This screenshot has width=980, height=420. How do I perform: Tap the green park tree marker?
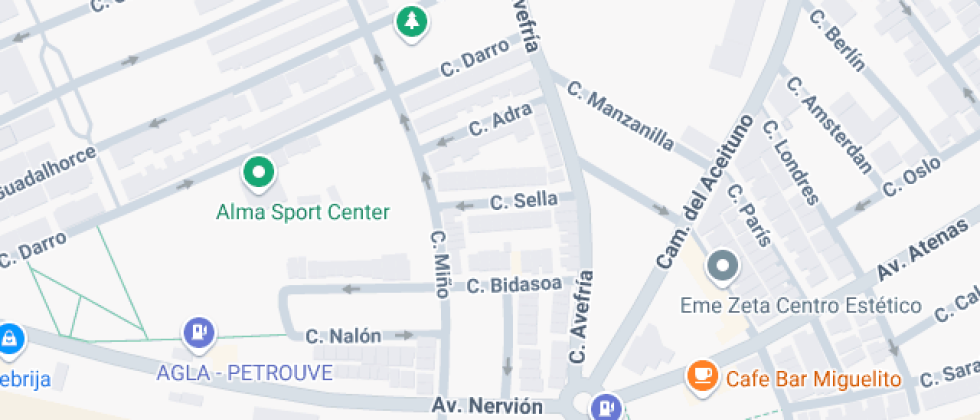click(411, 21)
